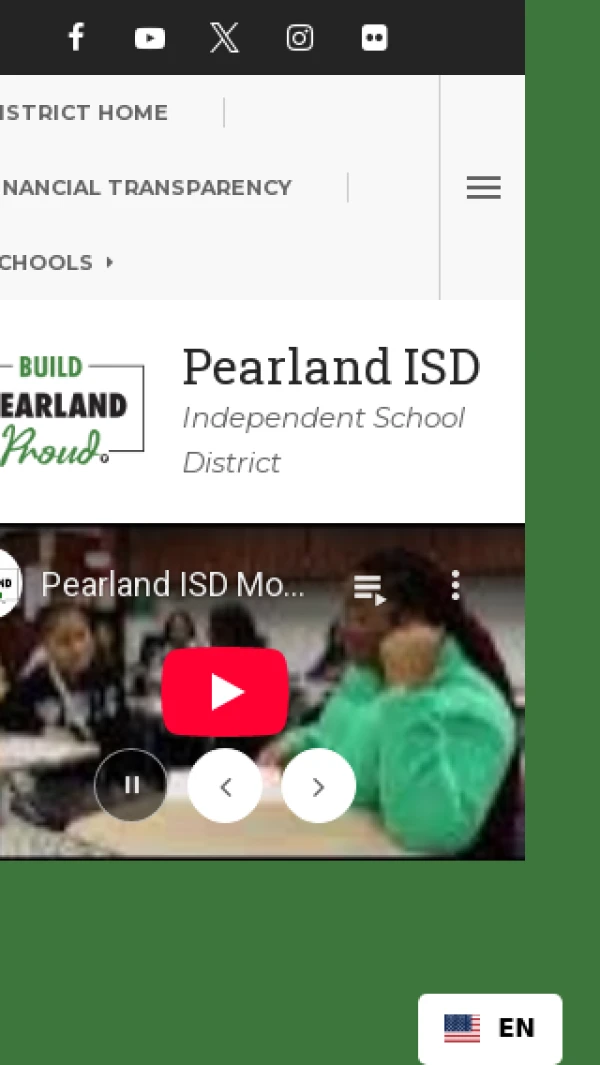
Task: Open the Facebook page icon
Action: tap(75, 38)
